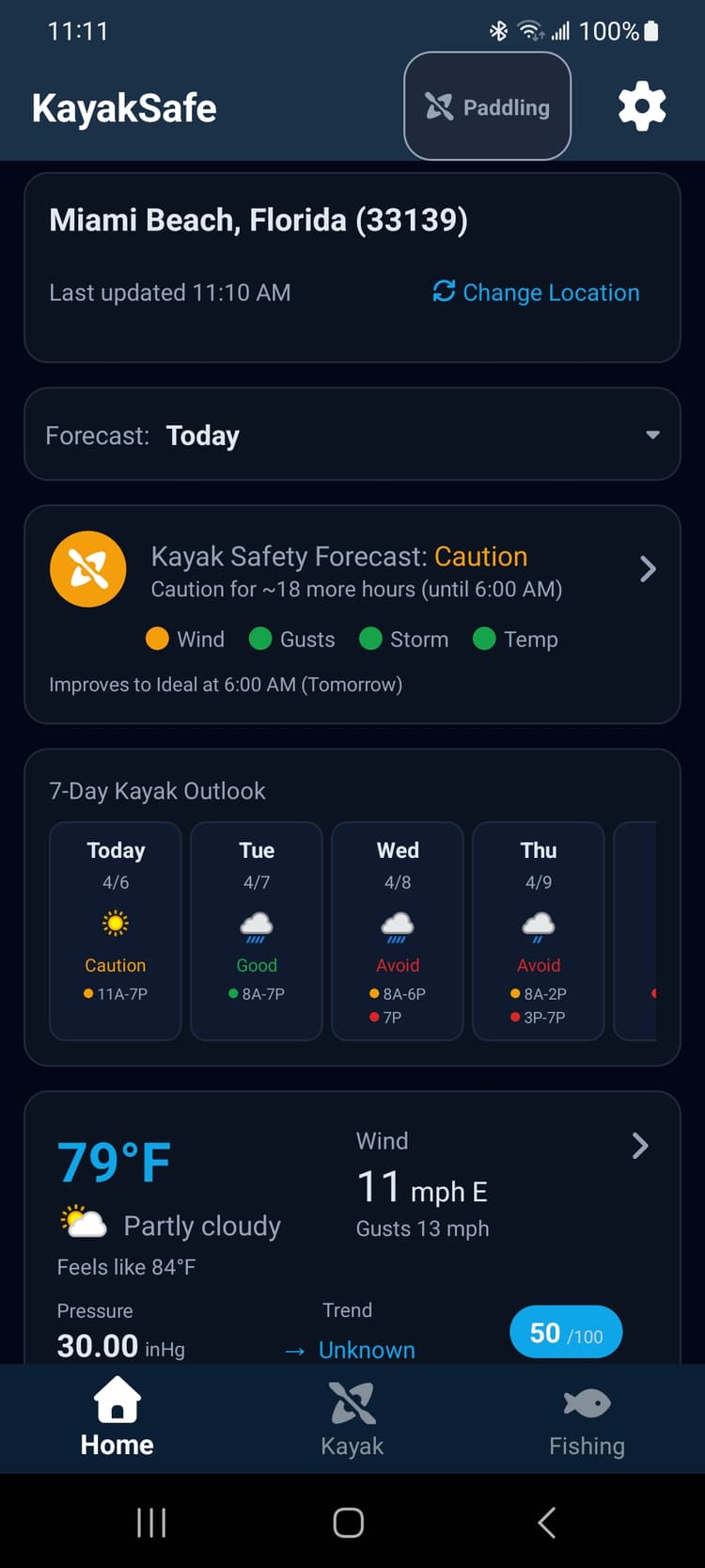Tap the Gusts status indicator dot

click(260, 639)
